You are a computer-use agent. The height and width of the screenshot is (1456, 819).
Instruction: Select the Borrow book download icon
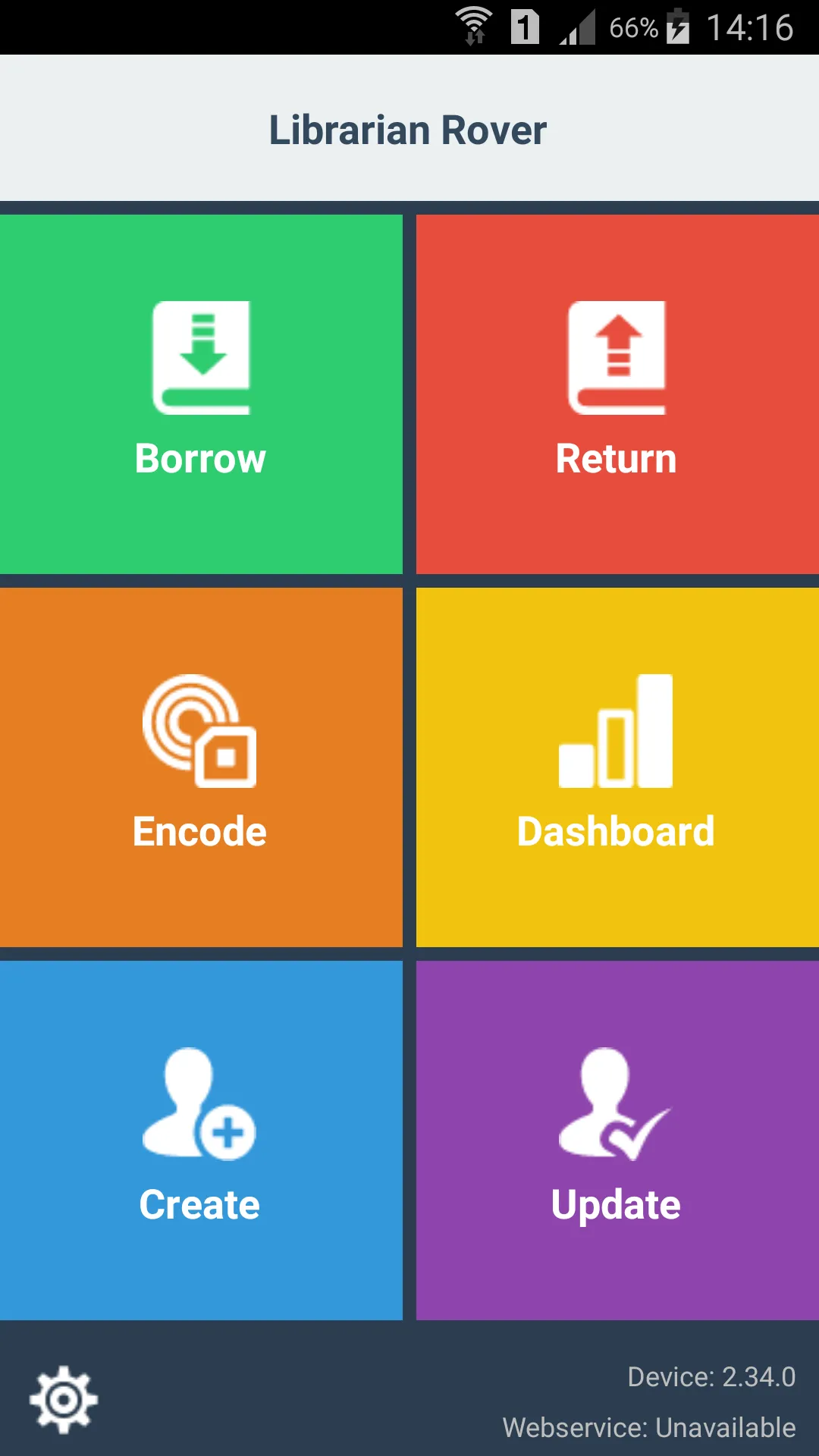[x=201, y=355]
